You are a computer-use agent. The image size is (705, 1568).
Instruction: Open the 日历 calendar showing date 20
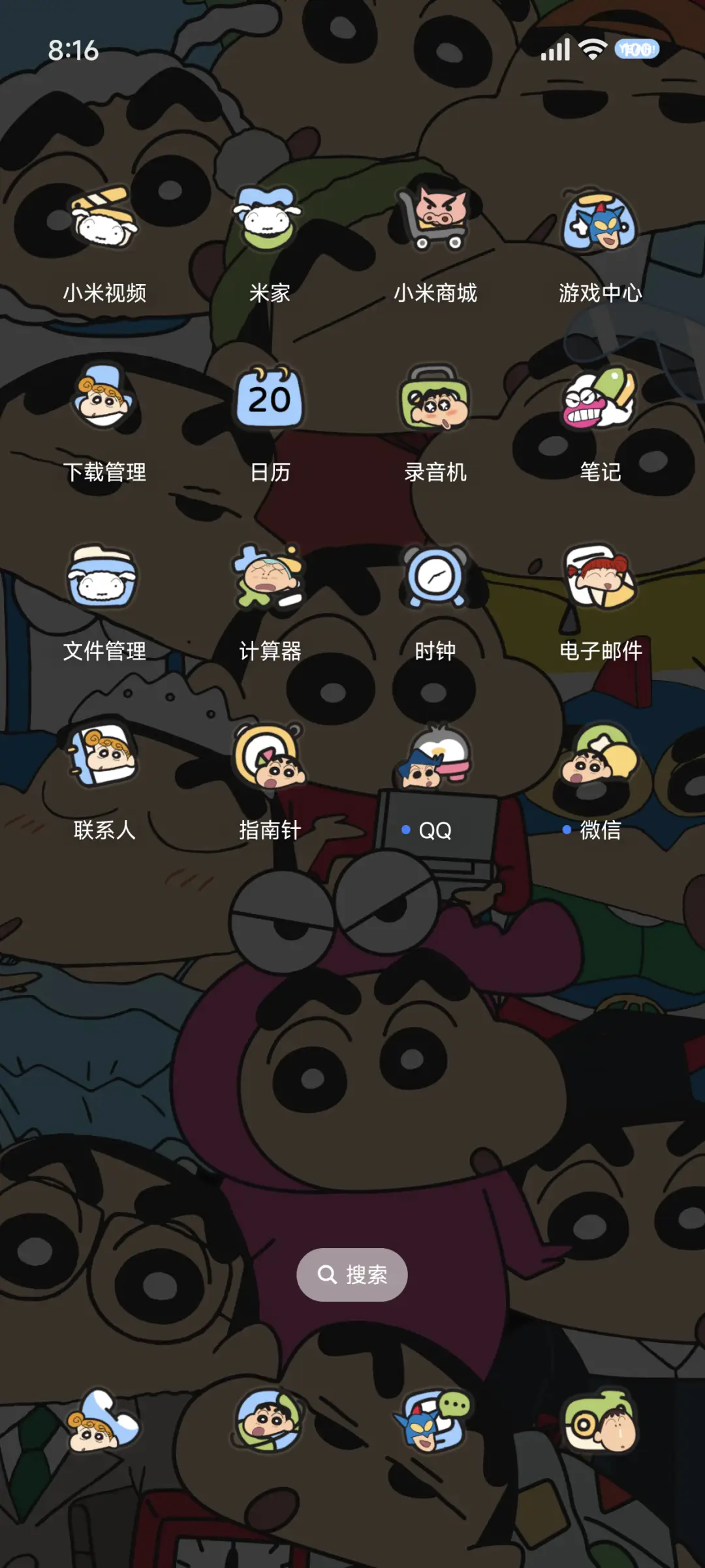(269, 401)
